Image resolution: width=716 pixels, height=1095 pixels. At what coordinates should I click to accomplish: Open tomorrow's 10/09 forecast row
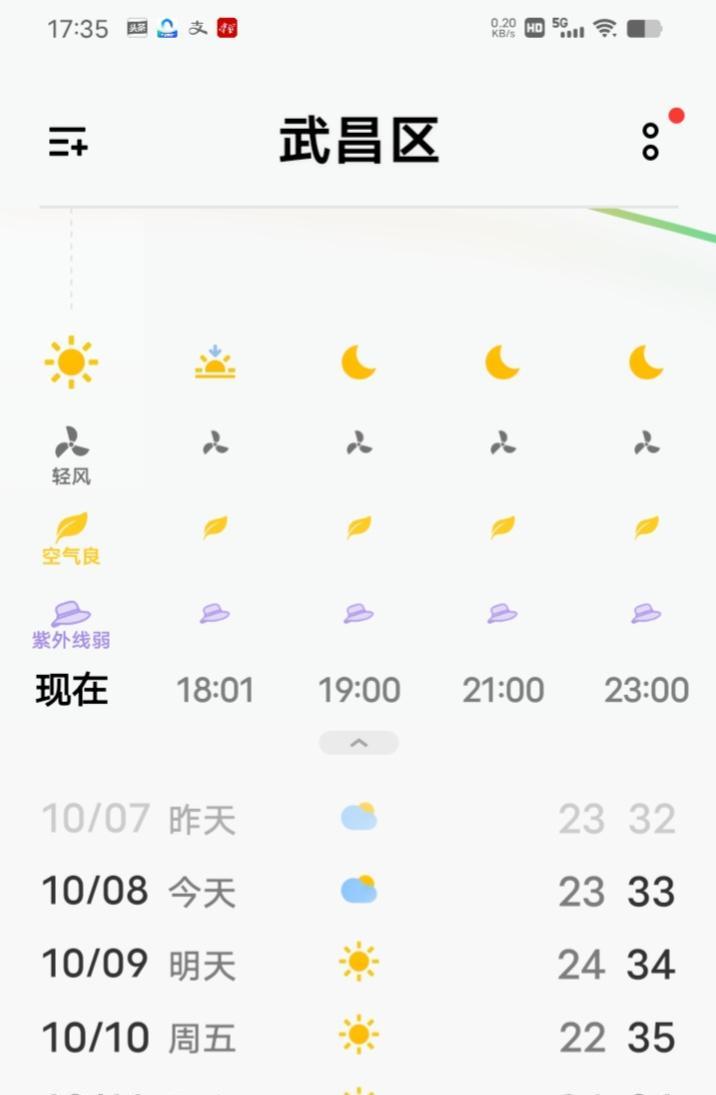[358, 964]
